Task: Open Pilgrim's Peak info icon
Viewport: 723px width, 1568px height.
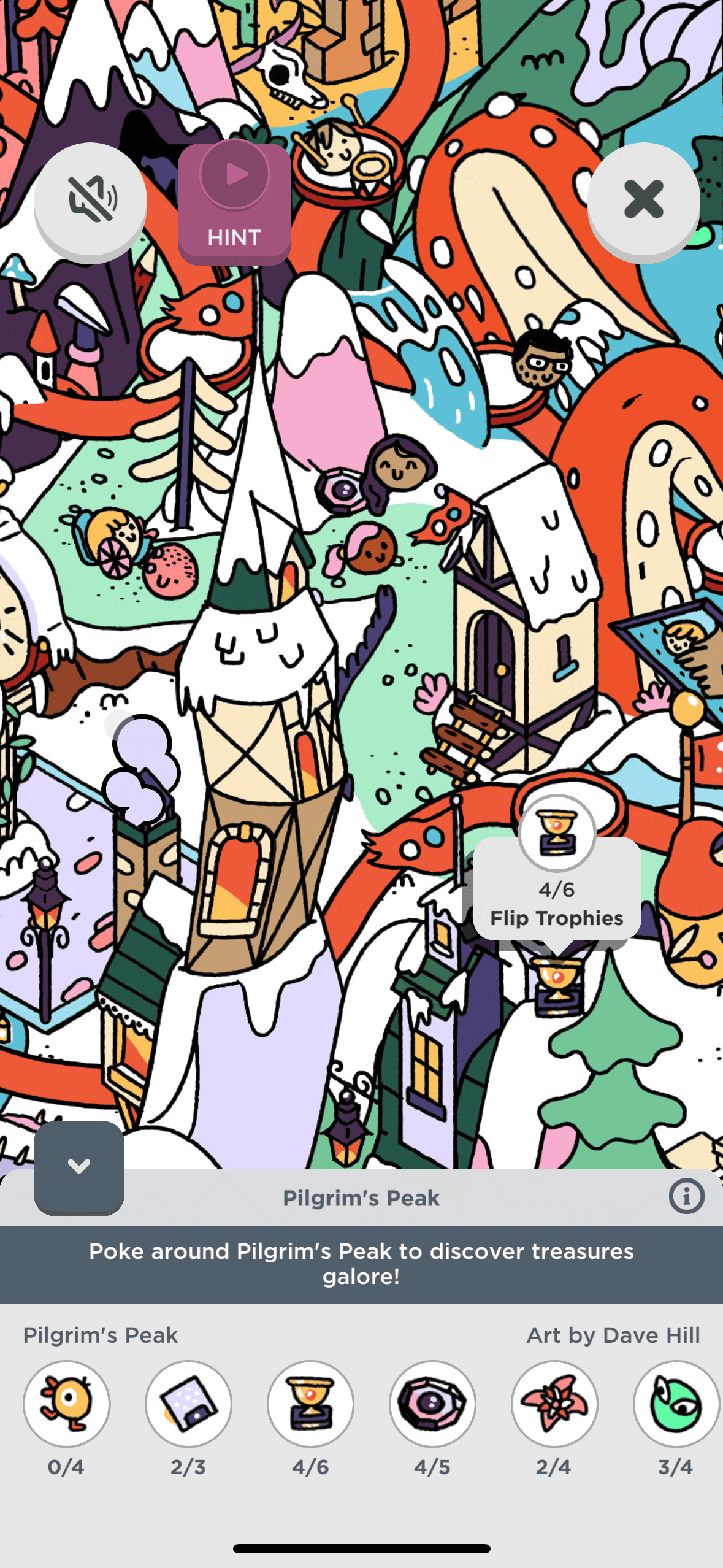Action: (x=686, y=1196)
